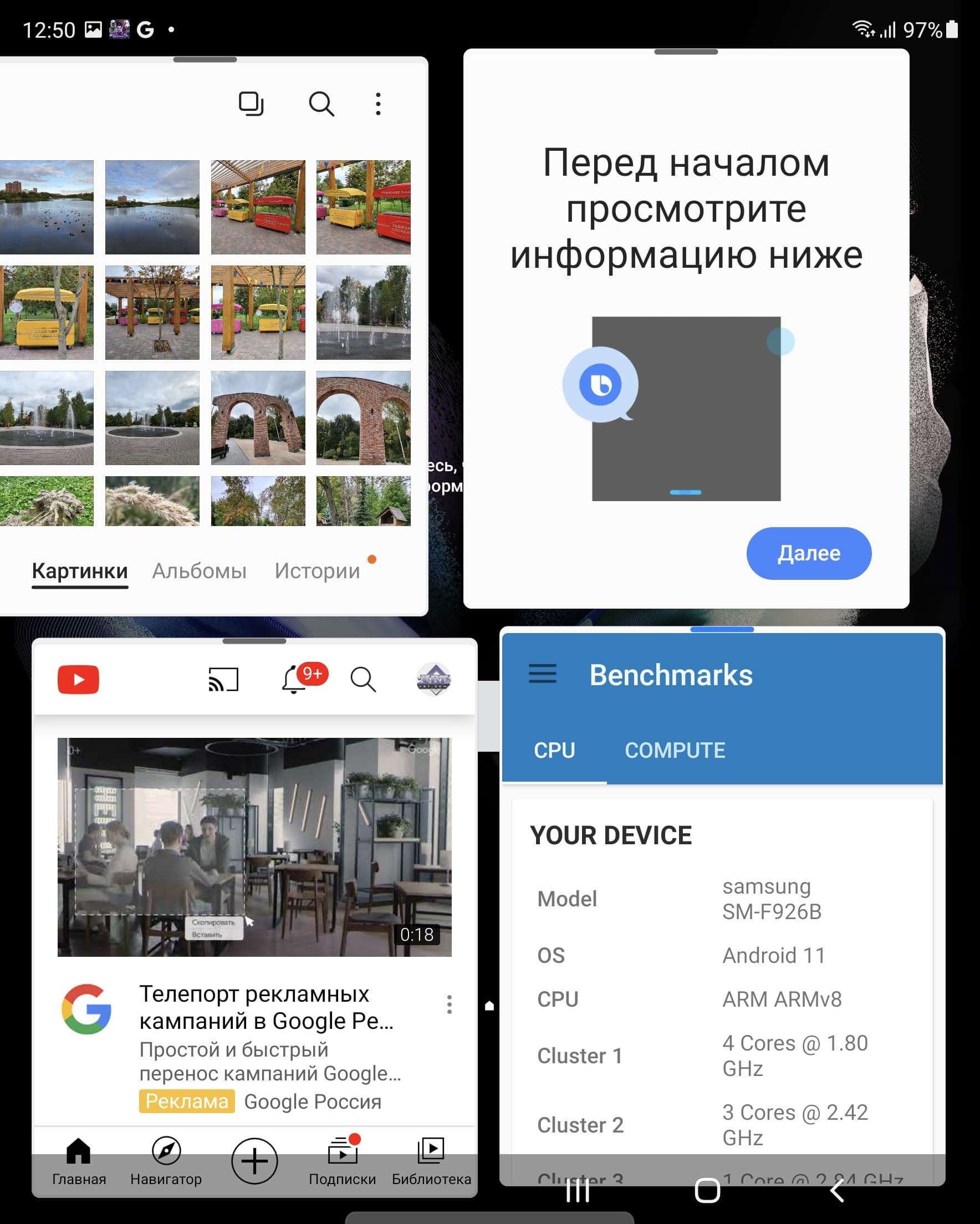Open the brick arch photo in the gallery
Viewport: 980px width, 1224px height.
click(x=258, y=418)
